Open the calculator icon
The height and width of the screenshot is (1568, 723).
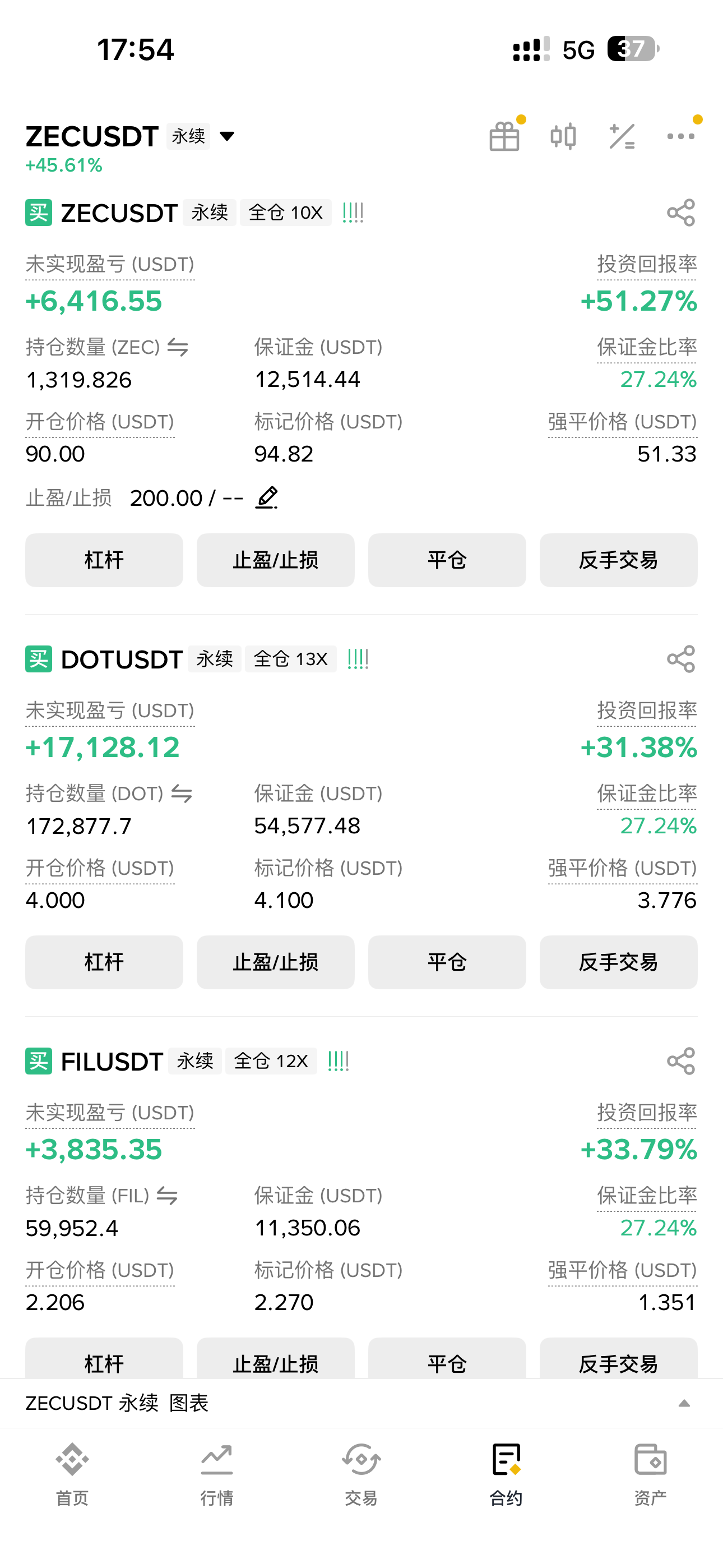tap(622, 136)
